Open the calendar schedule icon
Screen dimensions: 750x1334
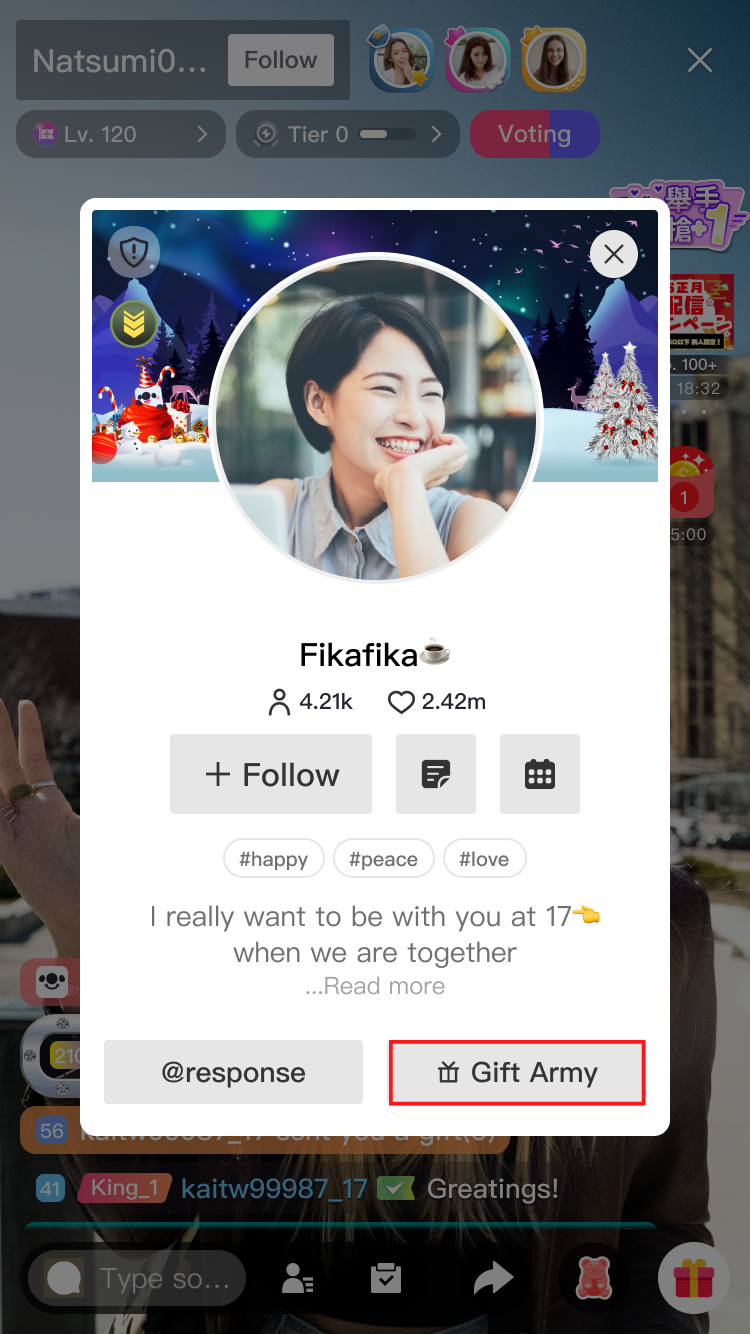click(x=540, y=774)
